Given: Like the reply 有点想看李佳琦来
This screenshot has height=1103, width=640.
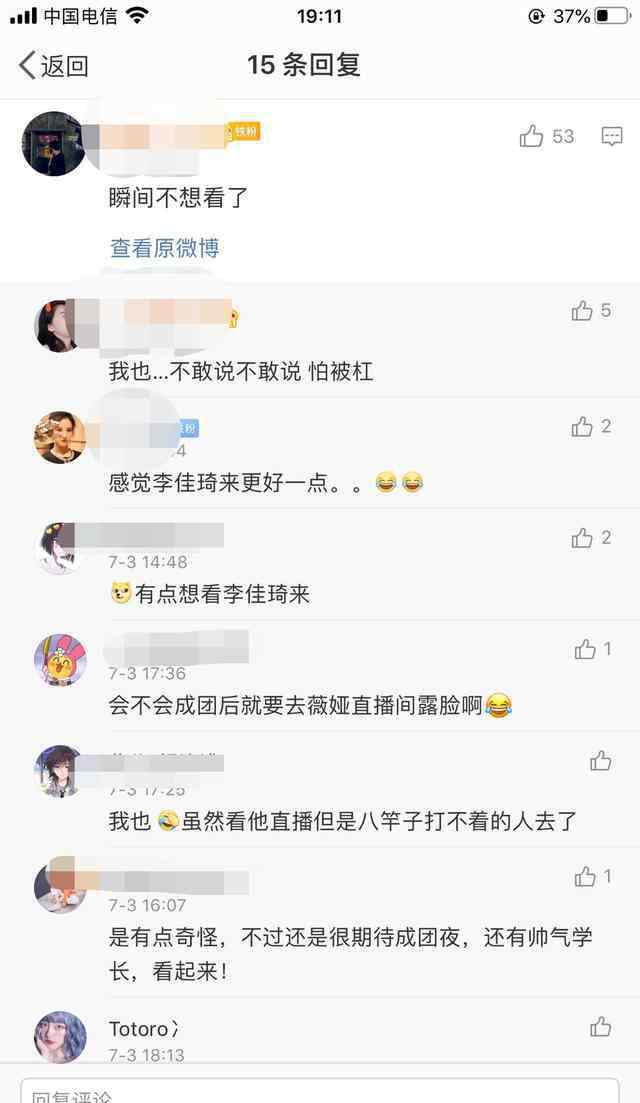Looking at the screenshot, I should [582, 539].
